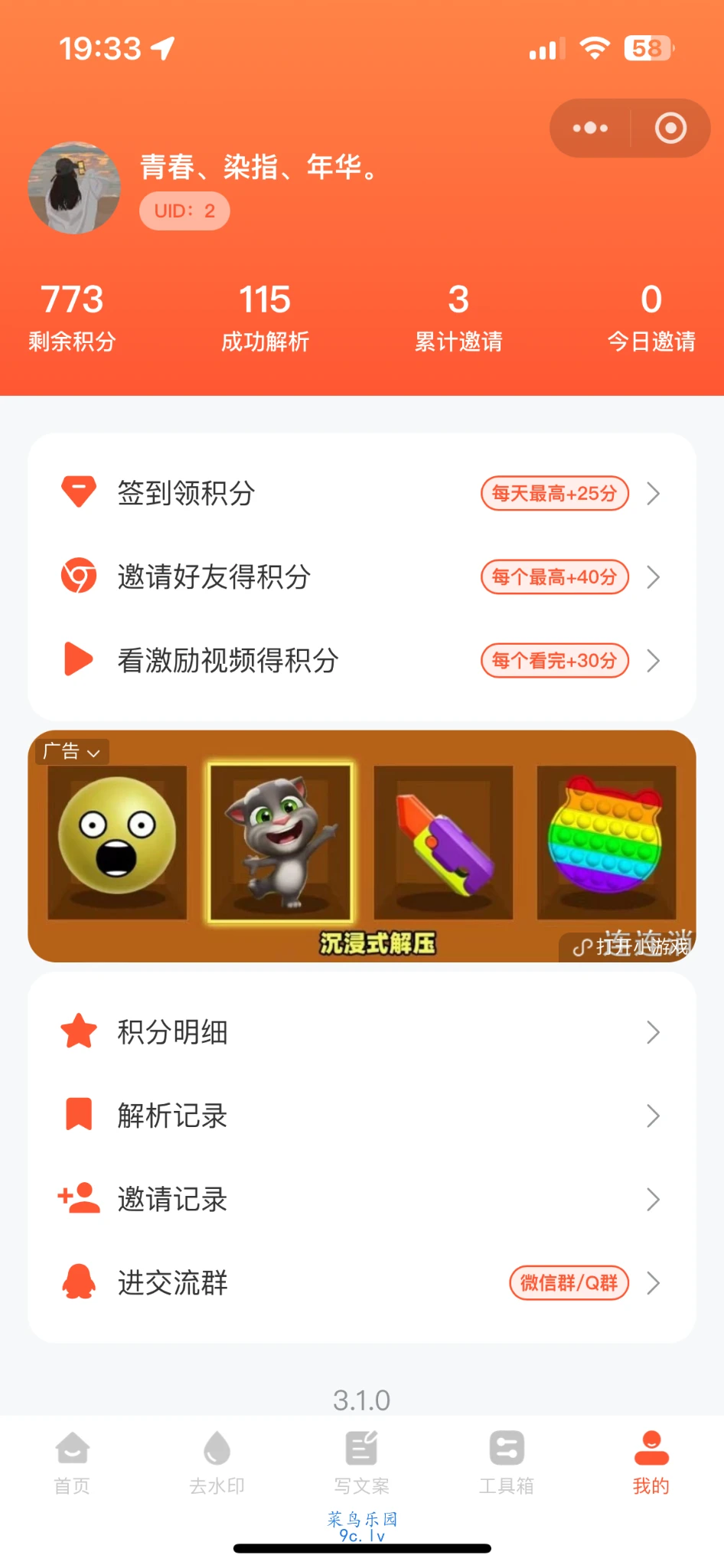The height and width of the screenshot is (1568, 724).
Task: Go to the 去水印 tab
Action: [217, 1462]
